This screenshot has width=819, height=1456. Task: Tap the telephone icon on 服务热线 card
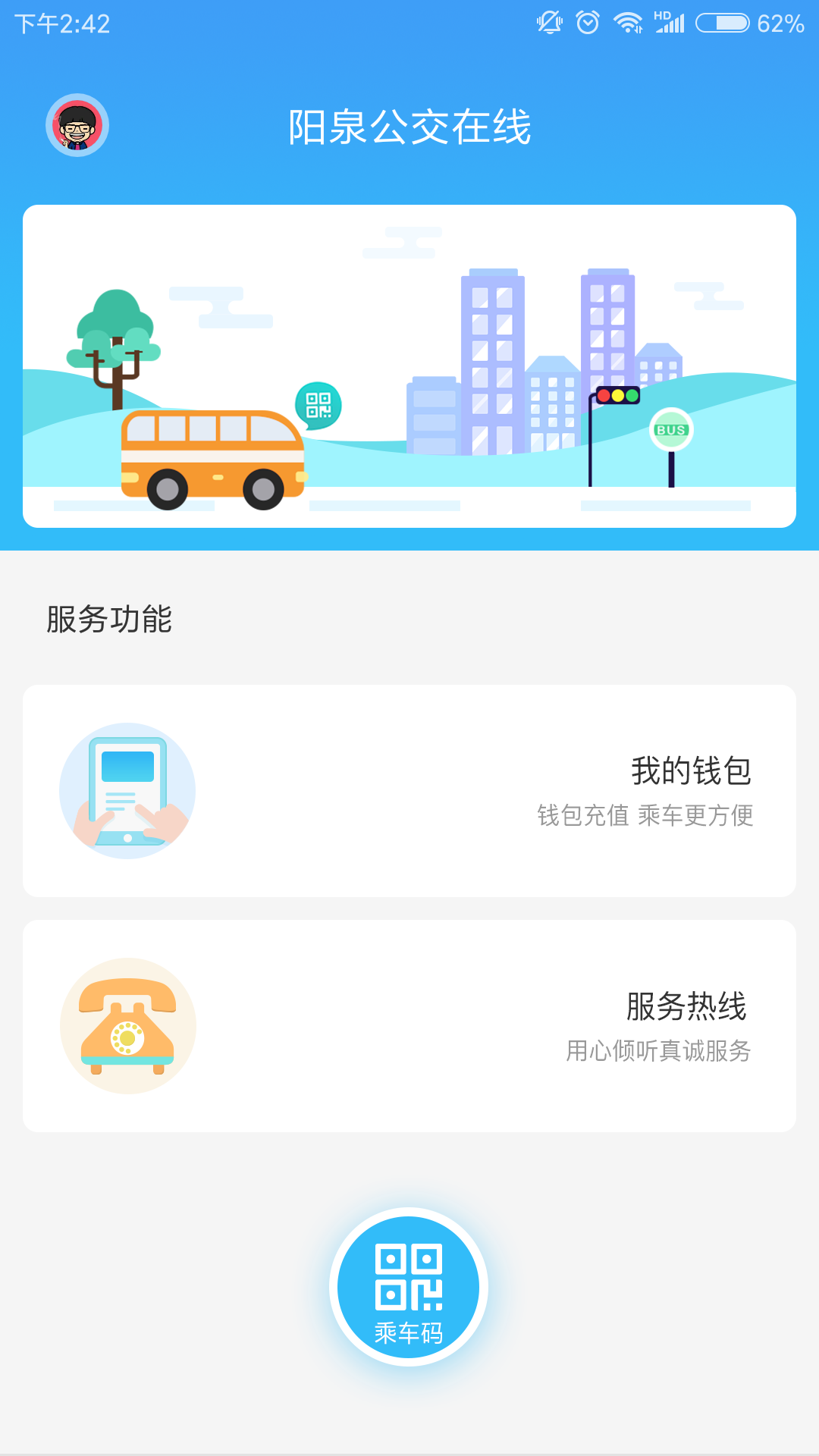coord(127,1025)
